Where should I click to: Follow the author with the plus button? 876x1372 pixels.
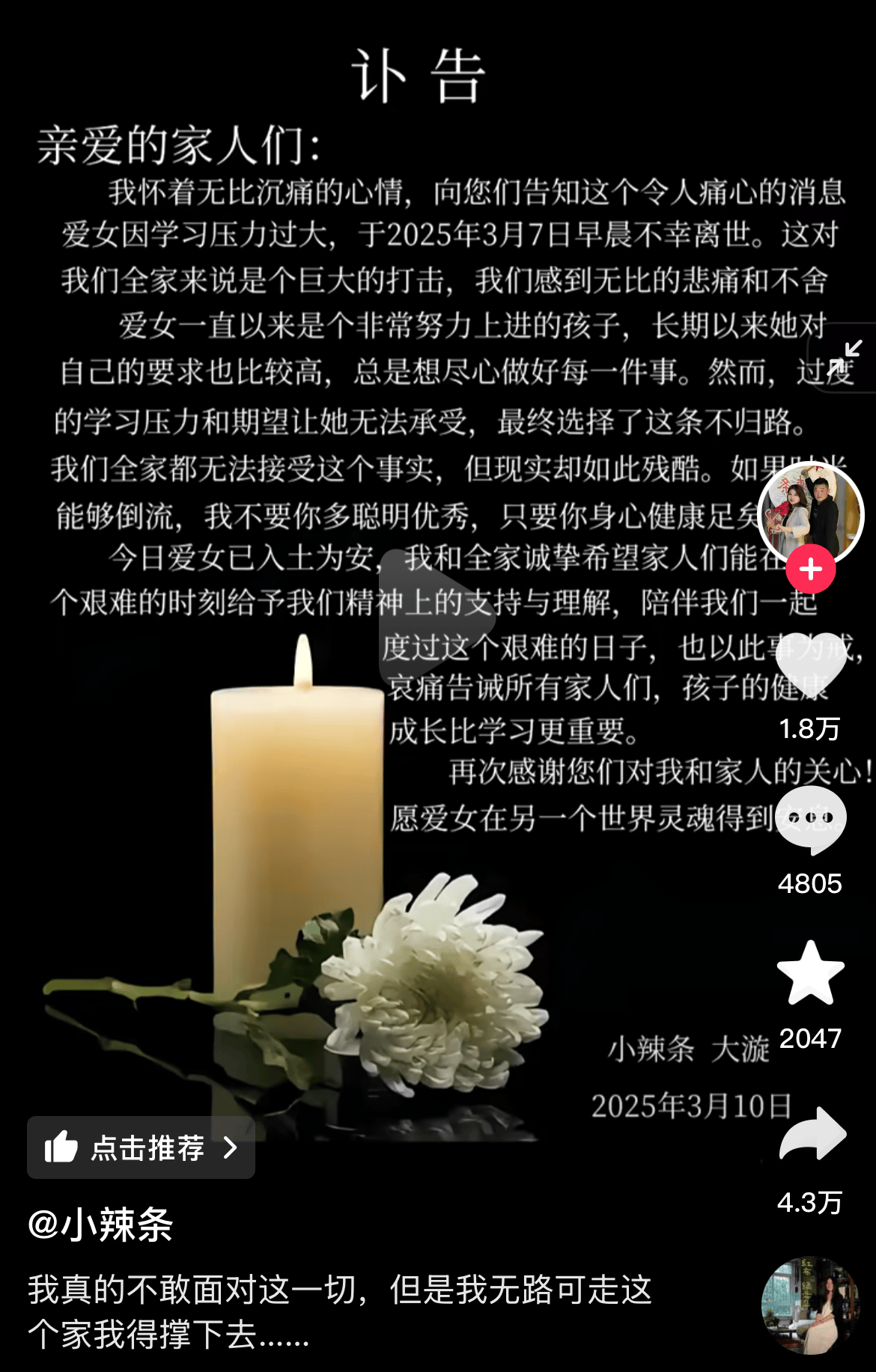tap(811, 570)
